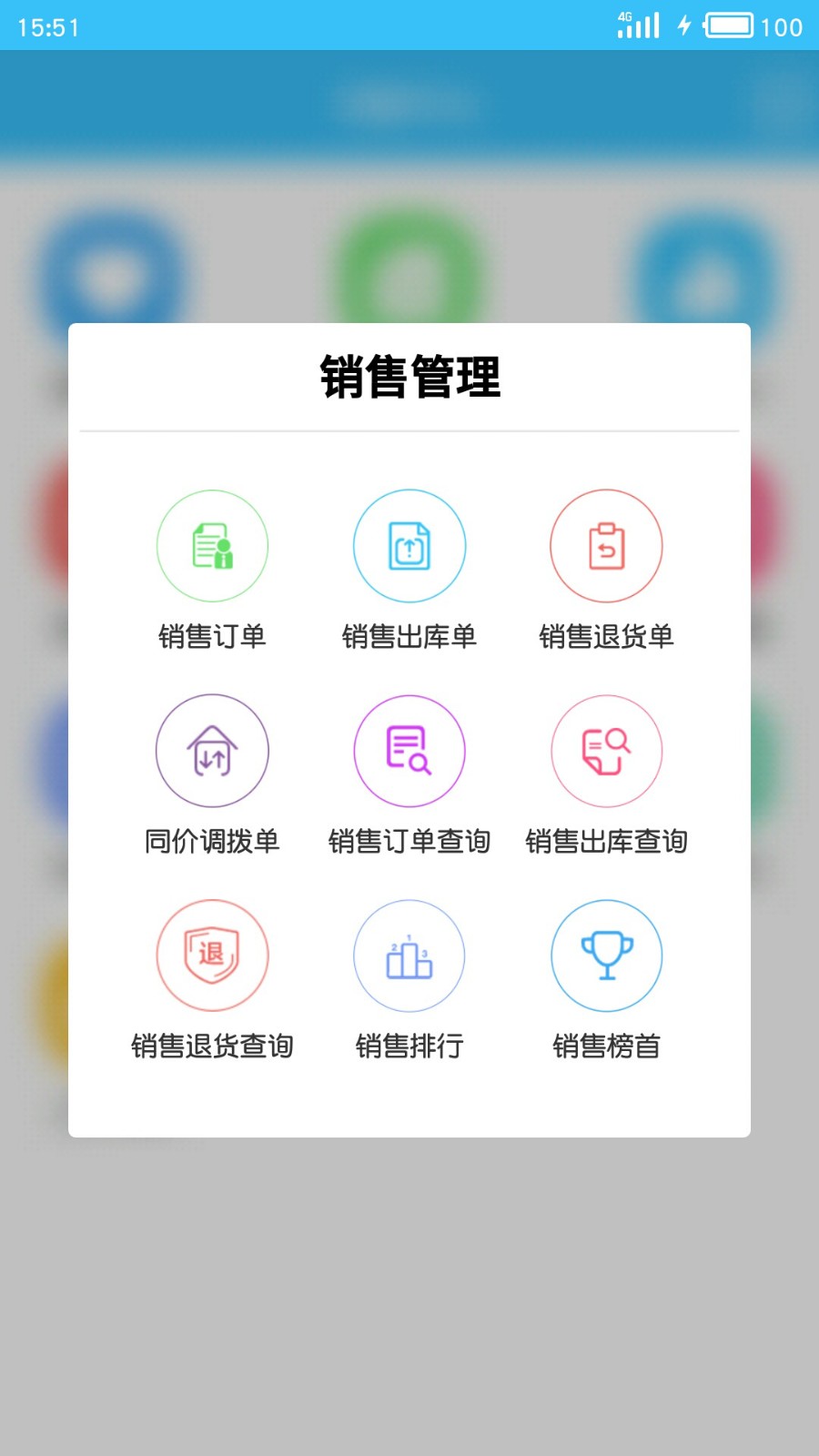Viewport: 819px width, 1456px height.
Task: Open 销售出库单 (sales outbound) icon
Action: click(x=409, y=545)
